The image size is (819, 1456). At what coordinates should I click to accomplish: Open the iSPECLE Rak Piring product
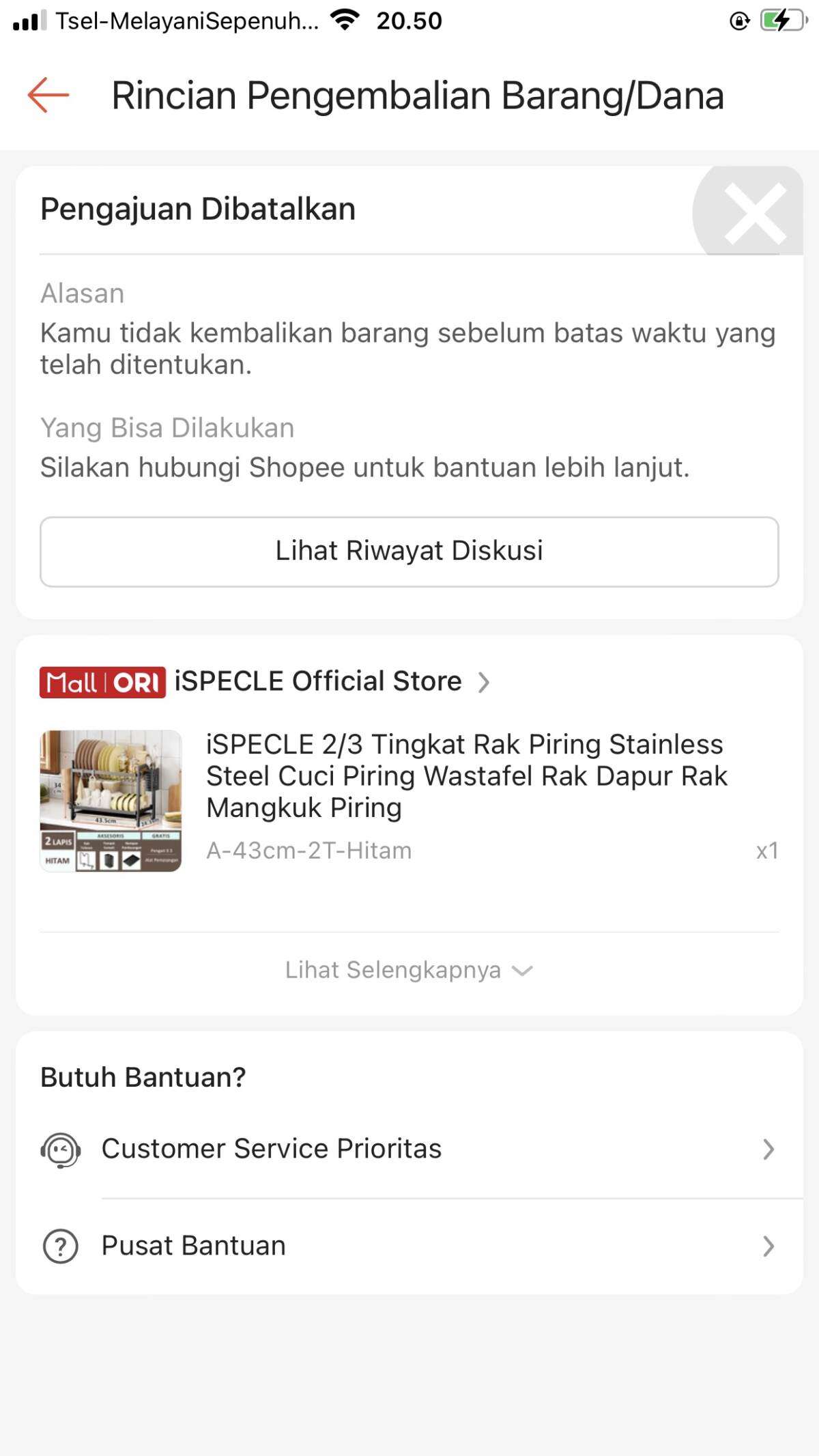pos(466,775)
